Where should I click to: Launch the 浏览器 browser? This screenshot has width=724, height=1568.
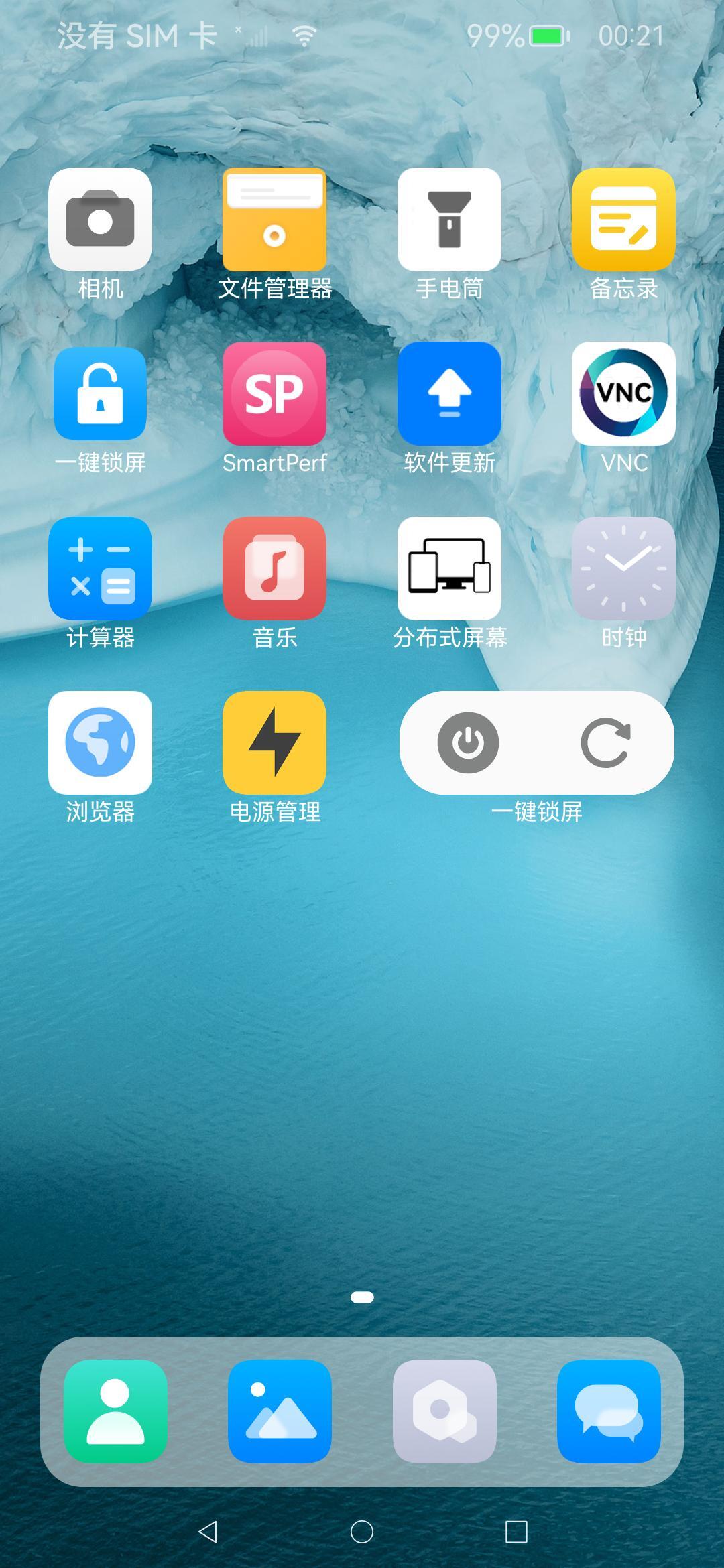[x=100, y=742]
